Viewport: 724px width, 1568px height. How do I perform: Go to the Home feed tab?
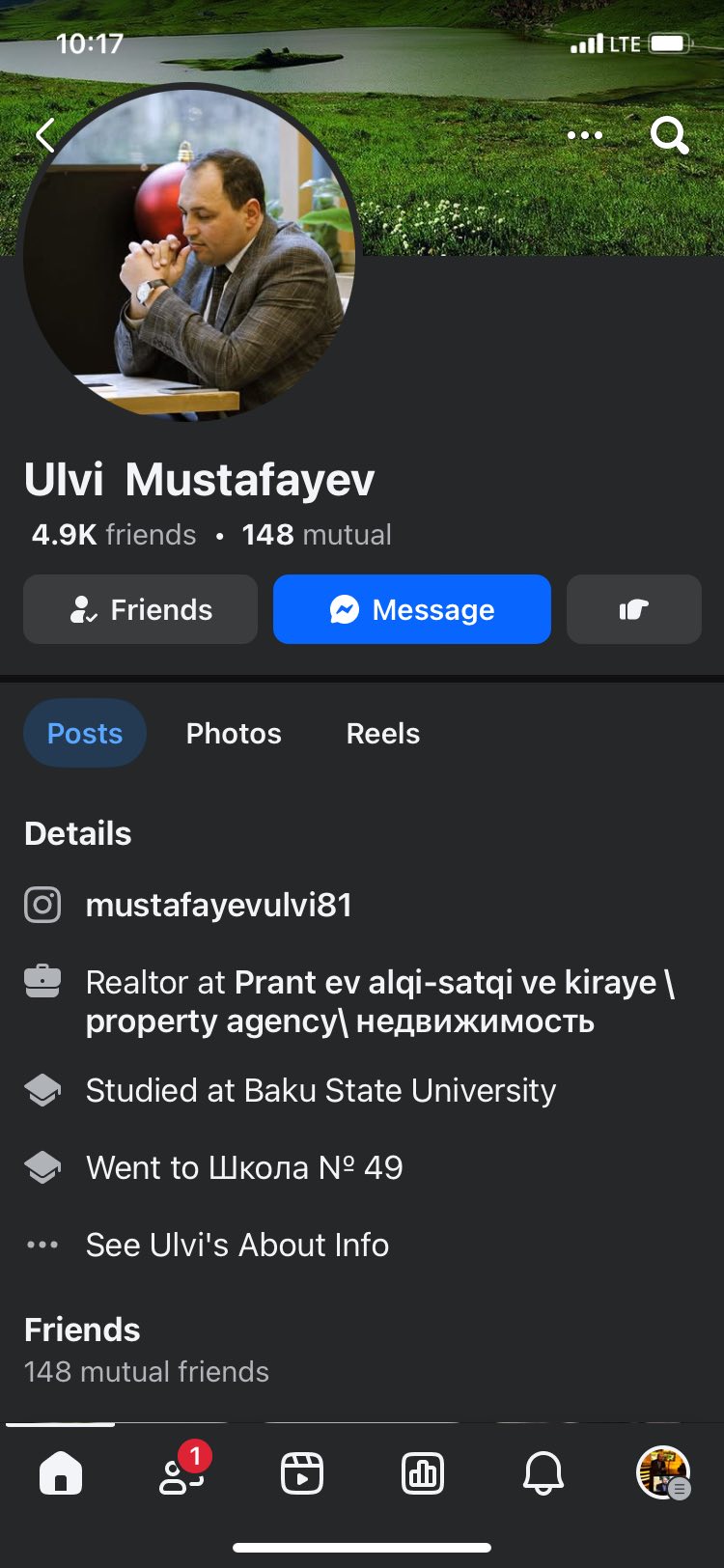pyautogui.click(x=61, y=1474)
